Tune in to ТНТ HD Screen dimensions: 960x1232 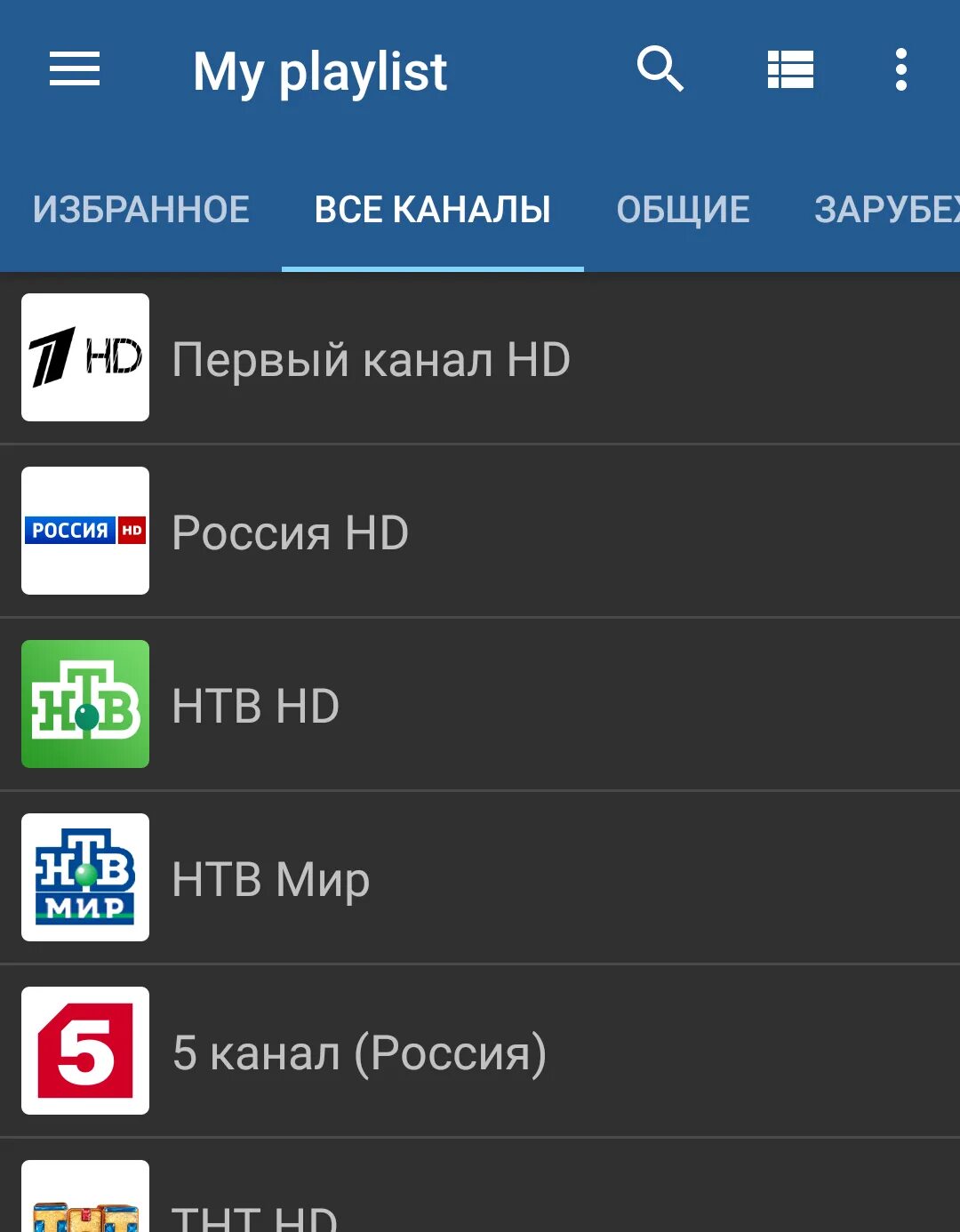480,1200
